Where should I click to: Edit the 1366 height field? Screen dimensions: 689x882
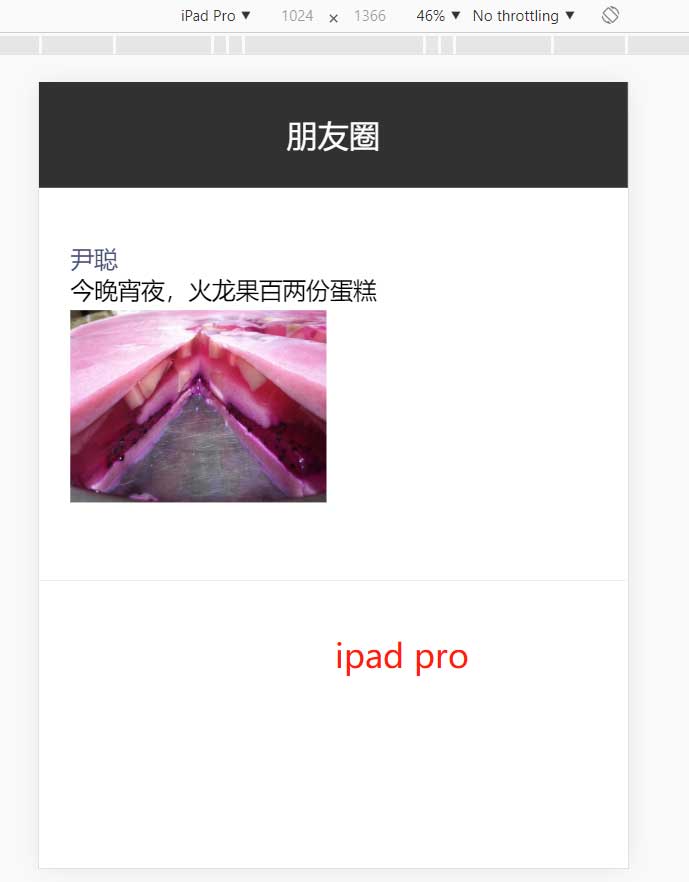(x=369, y=16)
